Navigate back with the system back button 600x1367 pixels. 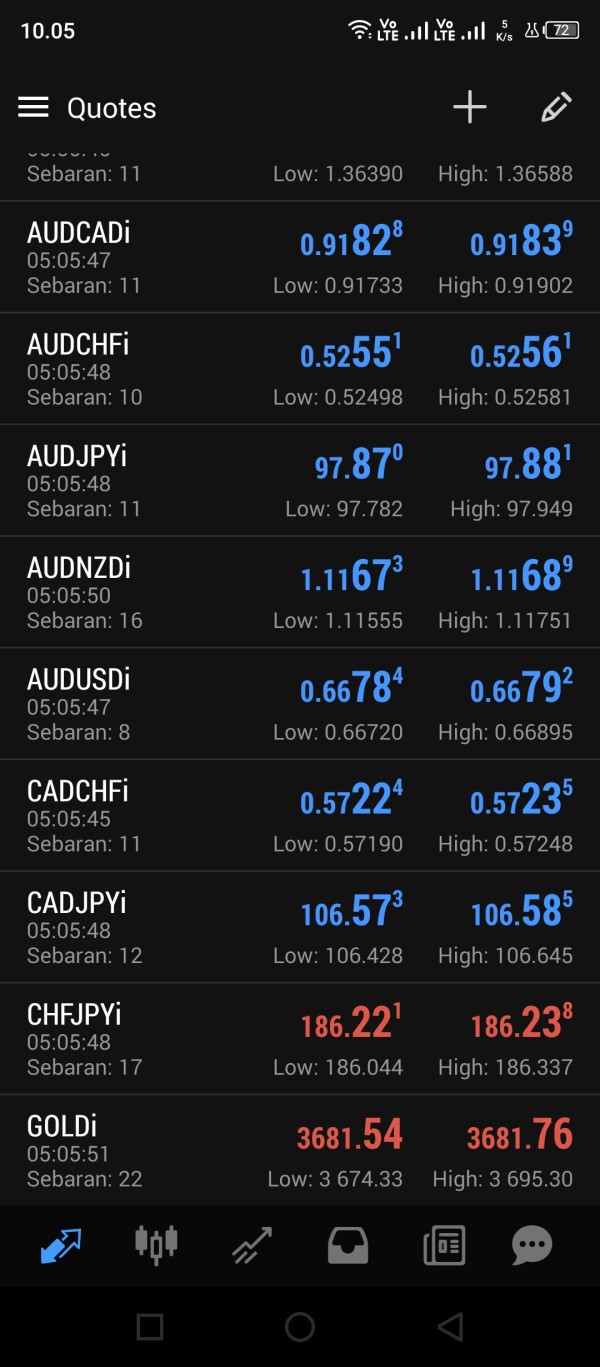[x=451, y=1327]
